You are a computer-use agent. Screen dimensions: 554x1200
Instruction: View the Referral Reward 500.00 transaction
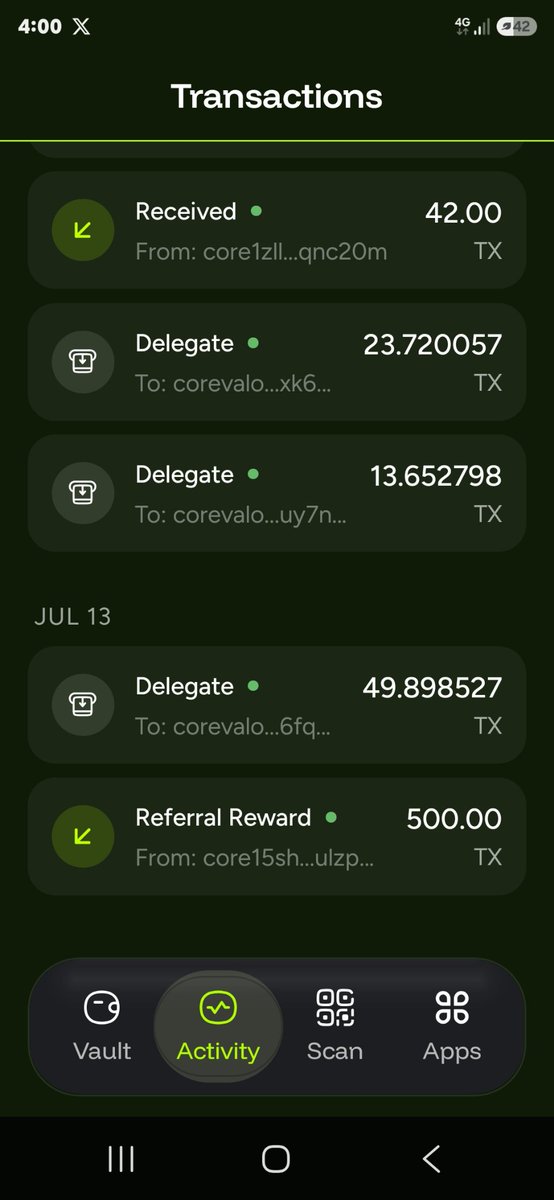[x=277, y=836]
